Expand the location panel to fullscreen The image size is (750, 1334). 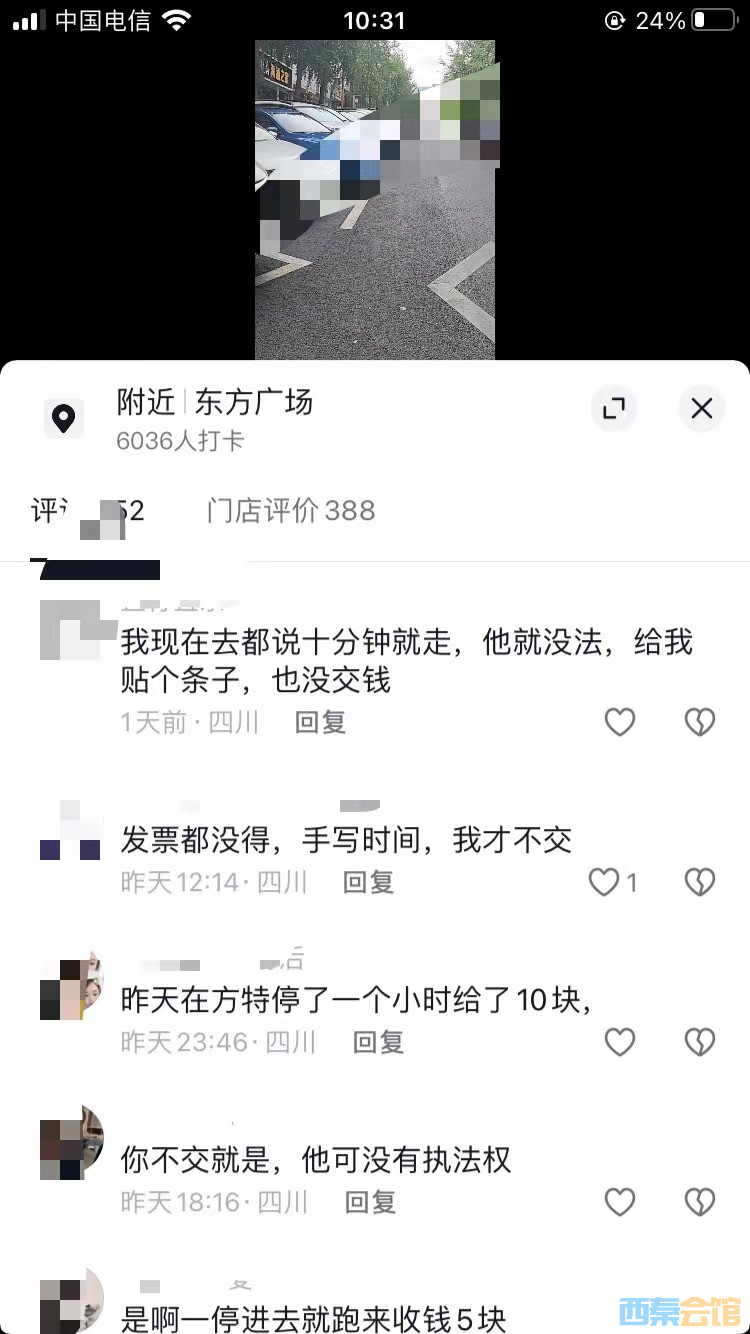pos(614,408)
